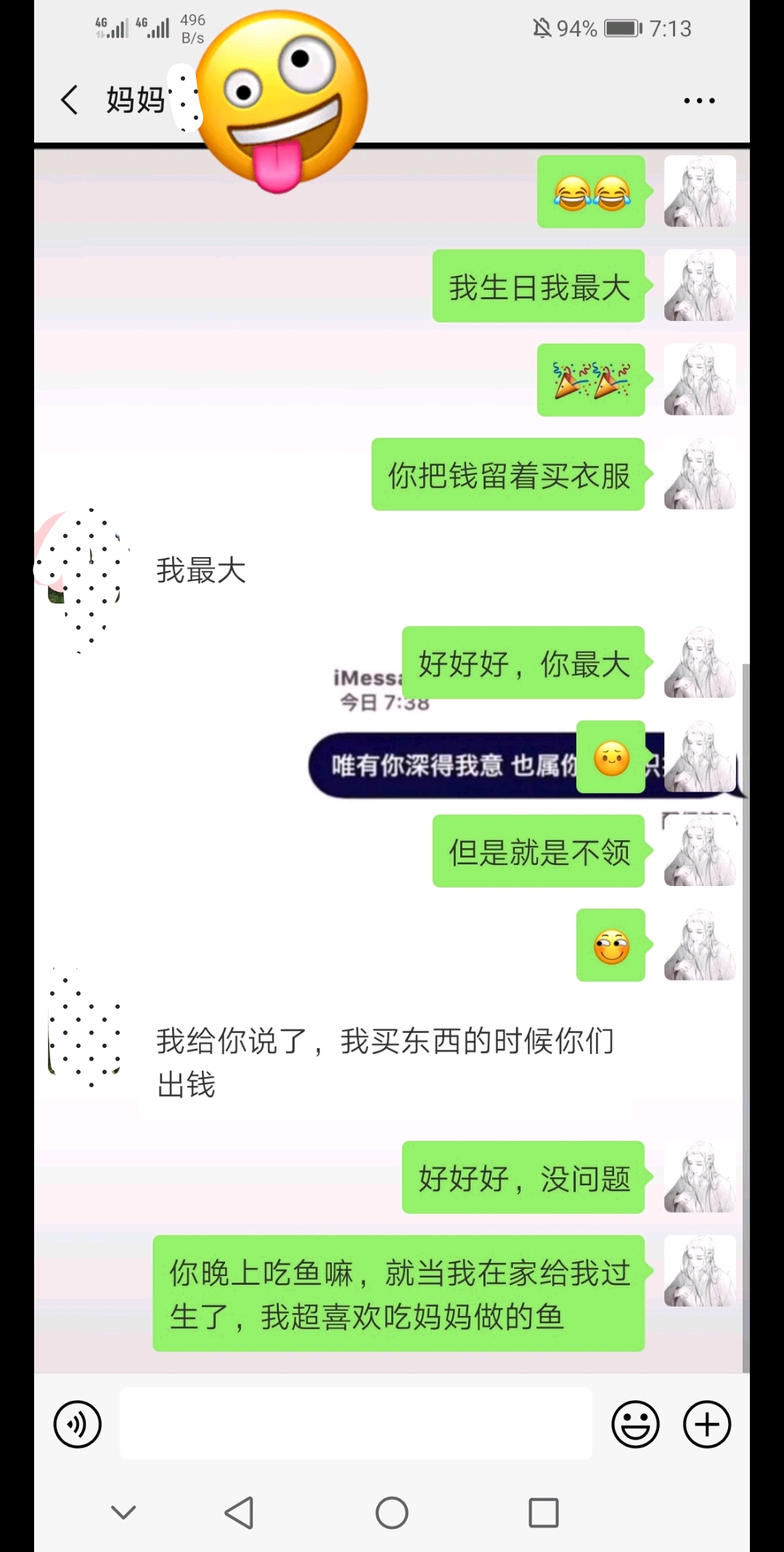Screen dimensions: 784x1552
Task: Go back from the 妈妈 chat
Action: tap(70, 100)
